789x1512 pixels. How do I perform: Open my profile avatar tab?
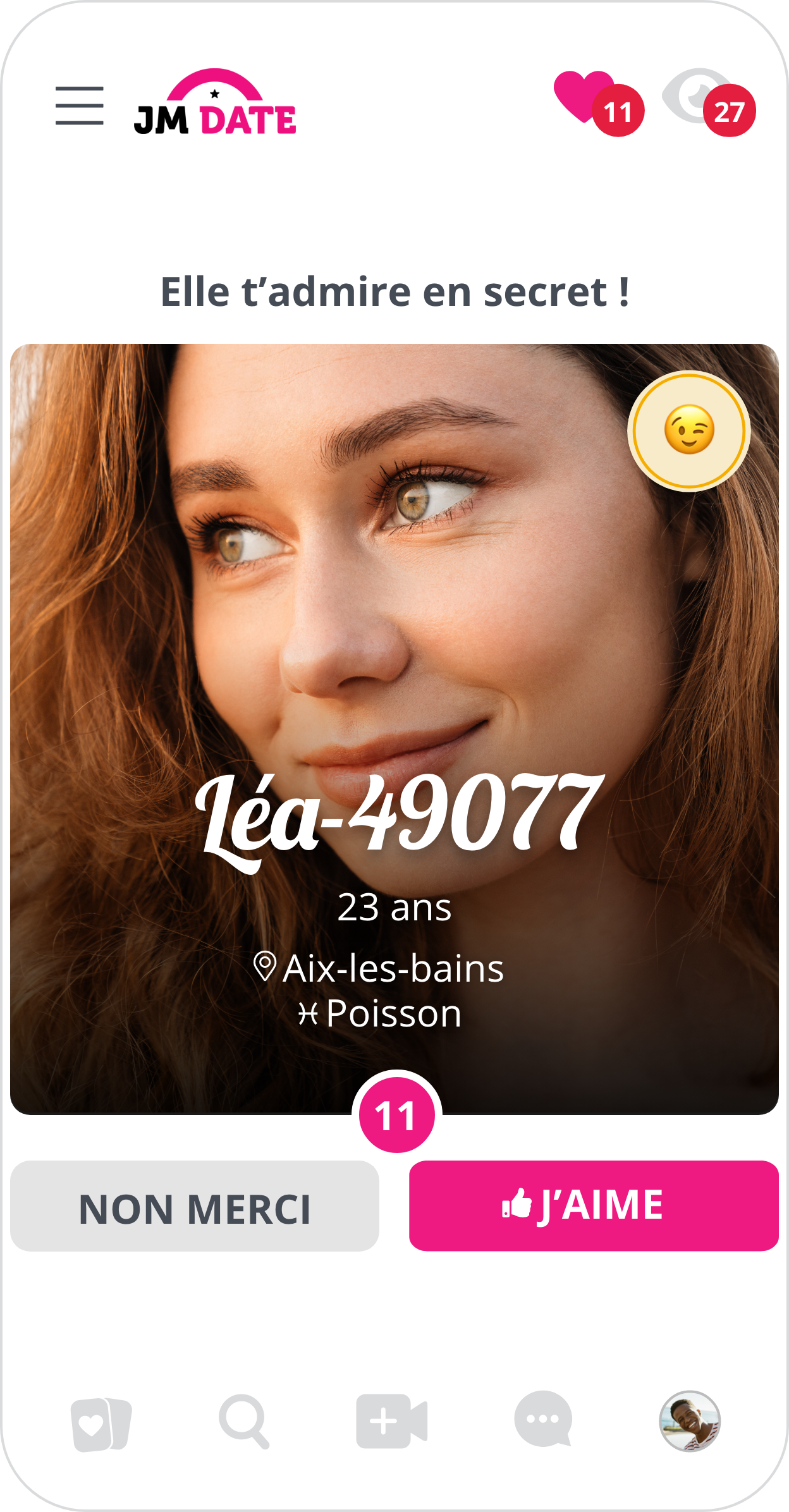point(690,1422)
